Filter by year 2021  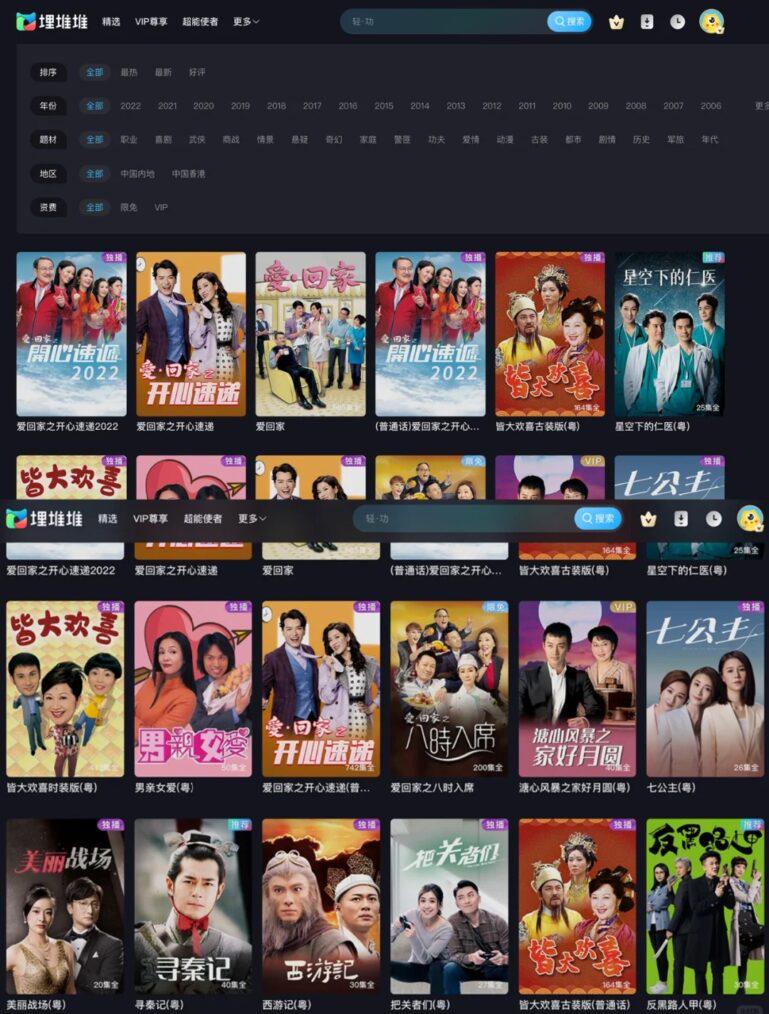pos(167,106)
